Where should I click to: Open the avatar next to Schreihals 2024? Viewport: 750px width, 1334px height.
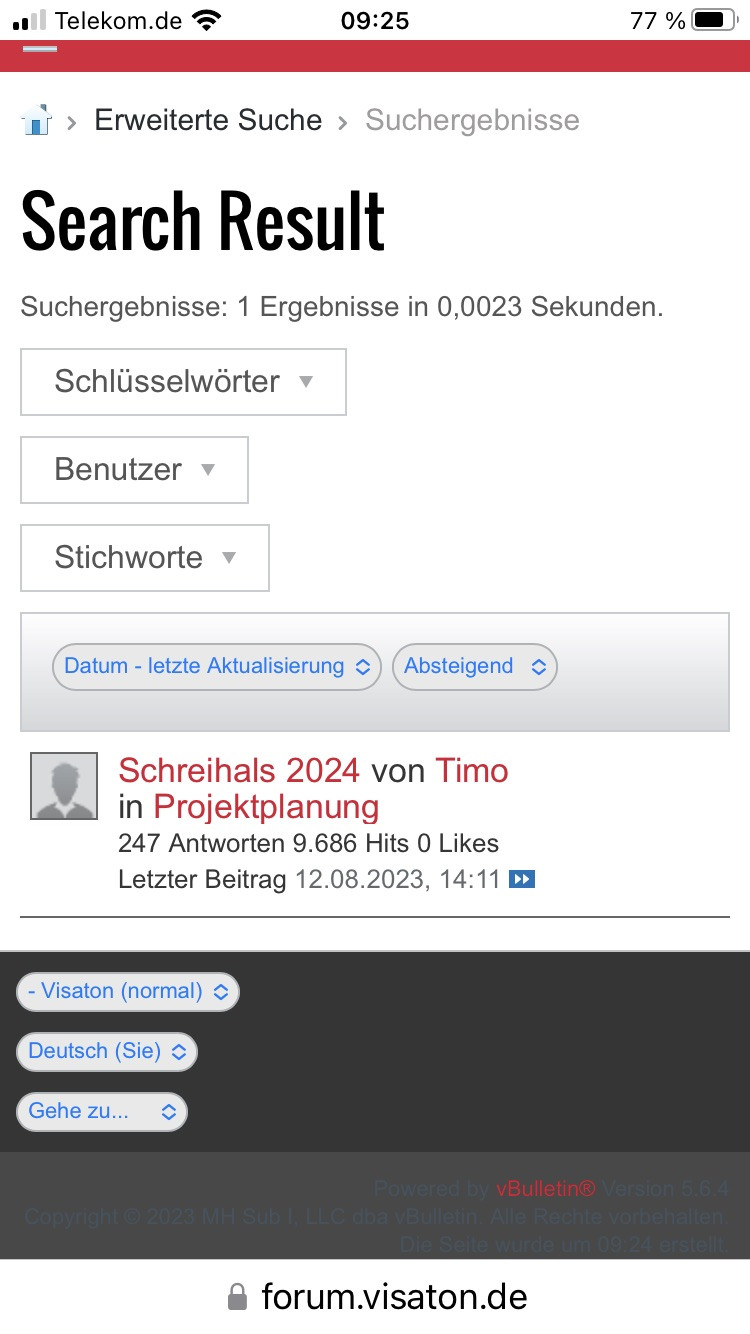pyautogui.click(x=64, y=786)
